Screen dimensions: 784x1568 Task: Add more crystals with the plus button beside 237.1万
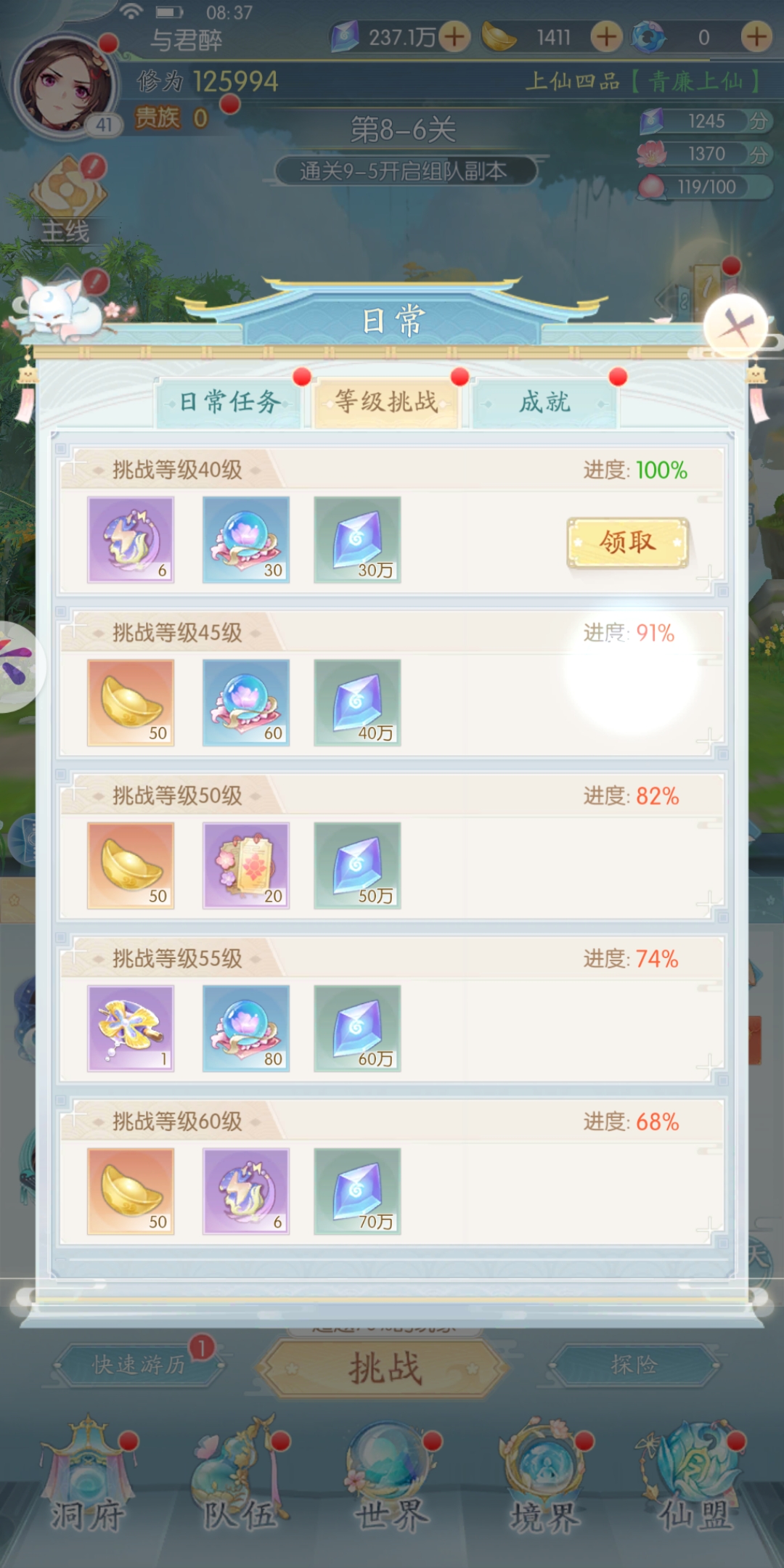coord(454,37)
